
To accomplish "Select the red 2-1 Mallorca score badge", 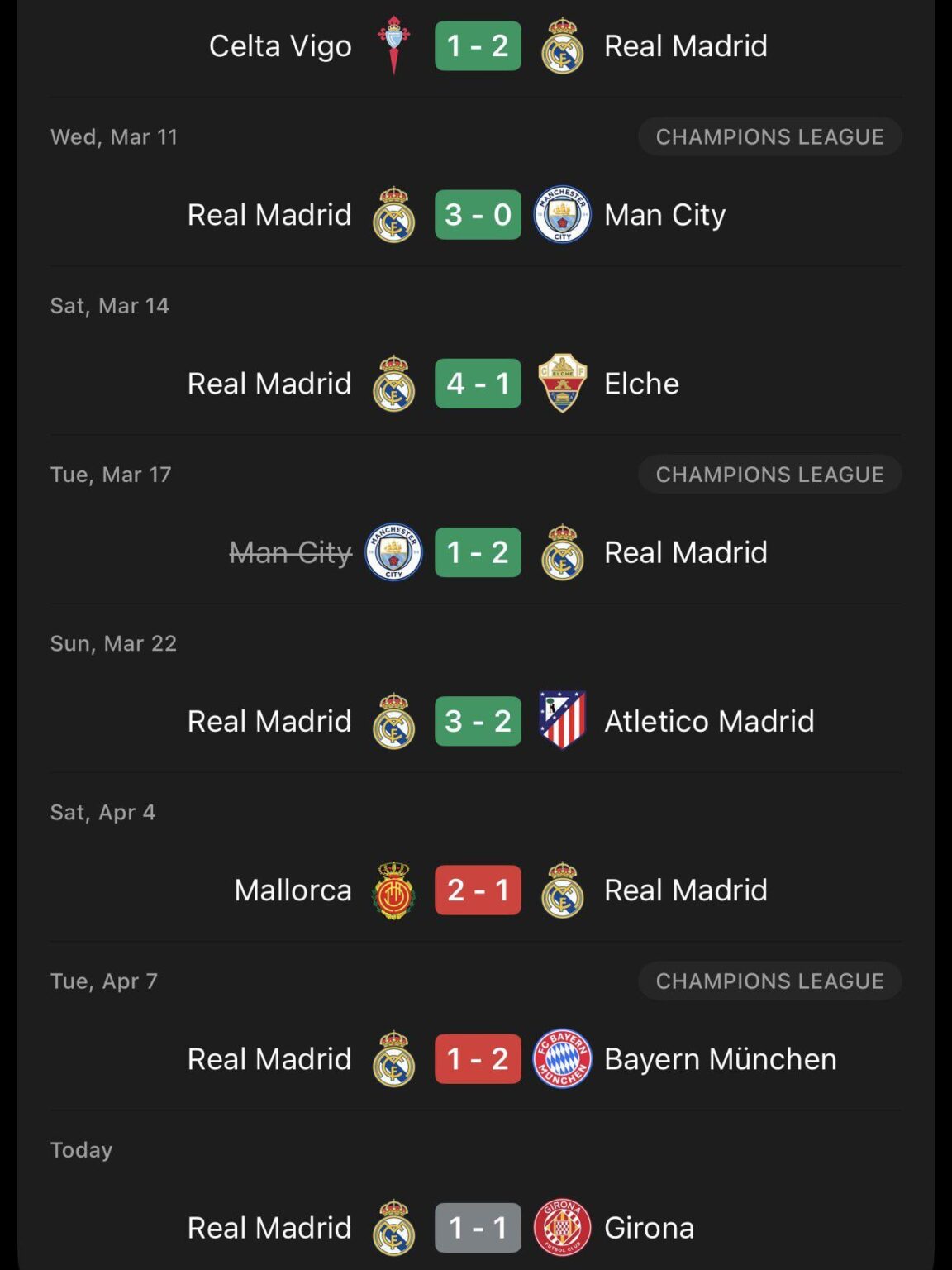I will point(478,890).
